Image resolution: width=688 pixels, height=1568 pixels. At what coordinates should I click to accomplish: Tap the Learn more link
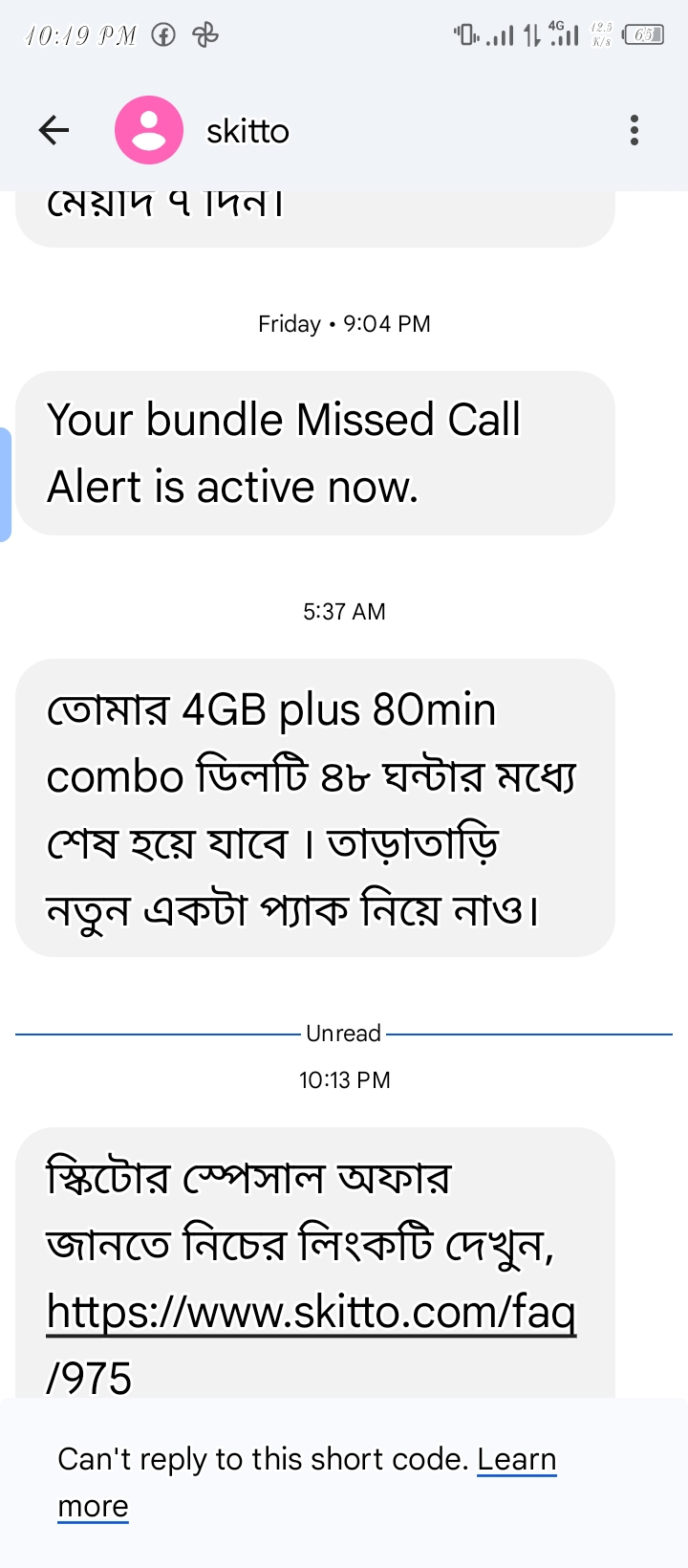pyautogui.click(x=307, y=1482)
